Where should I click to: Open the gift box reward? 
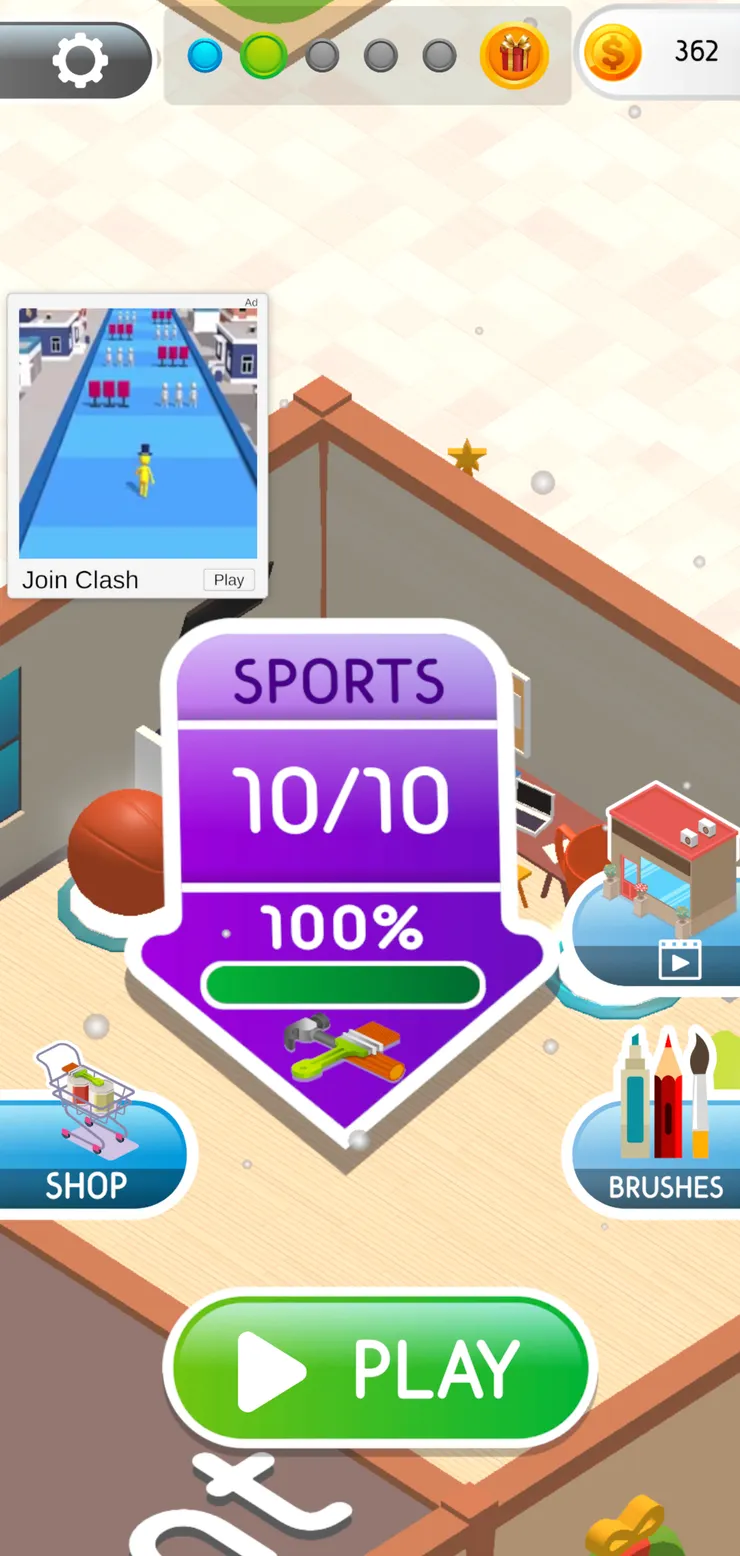coord(514,56)
